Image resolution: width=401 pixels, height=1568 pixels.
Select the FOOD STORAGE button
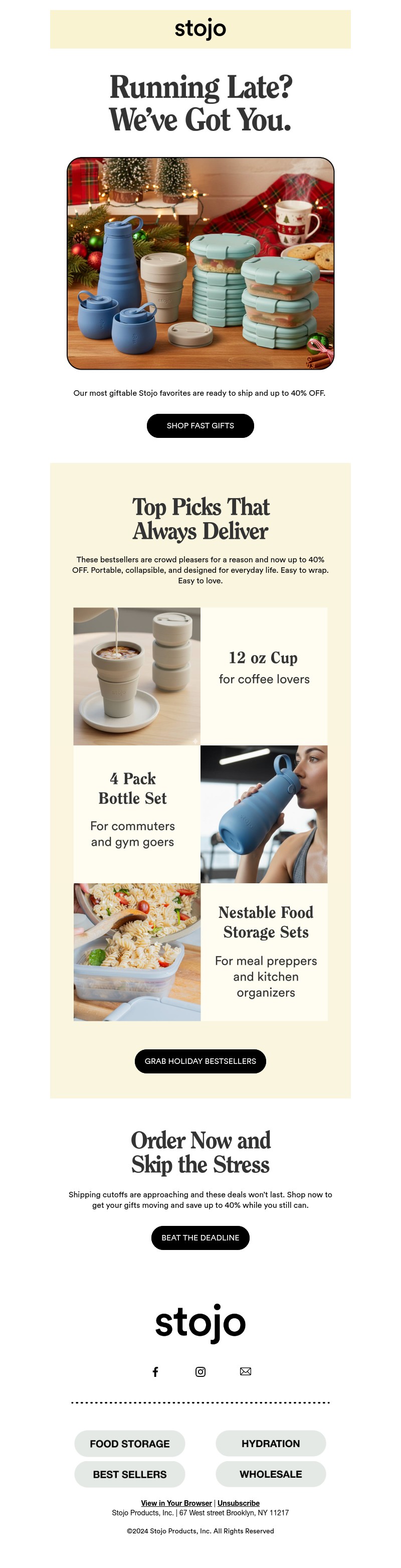coord(130,1443)
